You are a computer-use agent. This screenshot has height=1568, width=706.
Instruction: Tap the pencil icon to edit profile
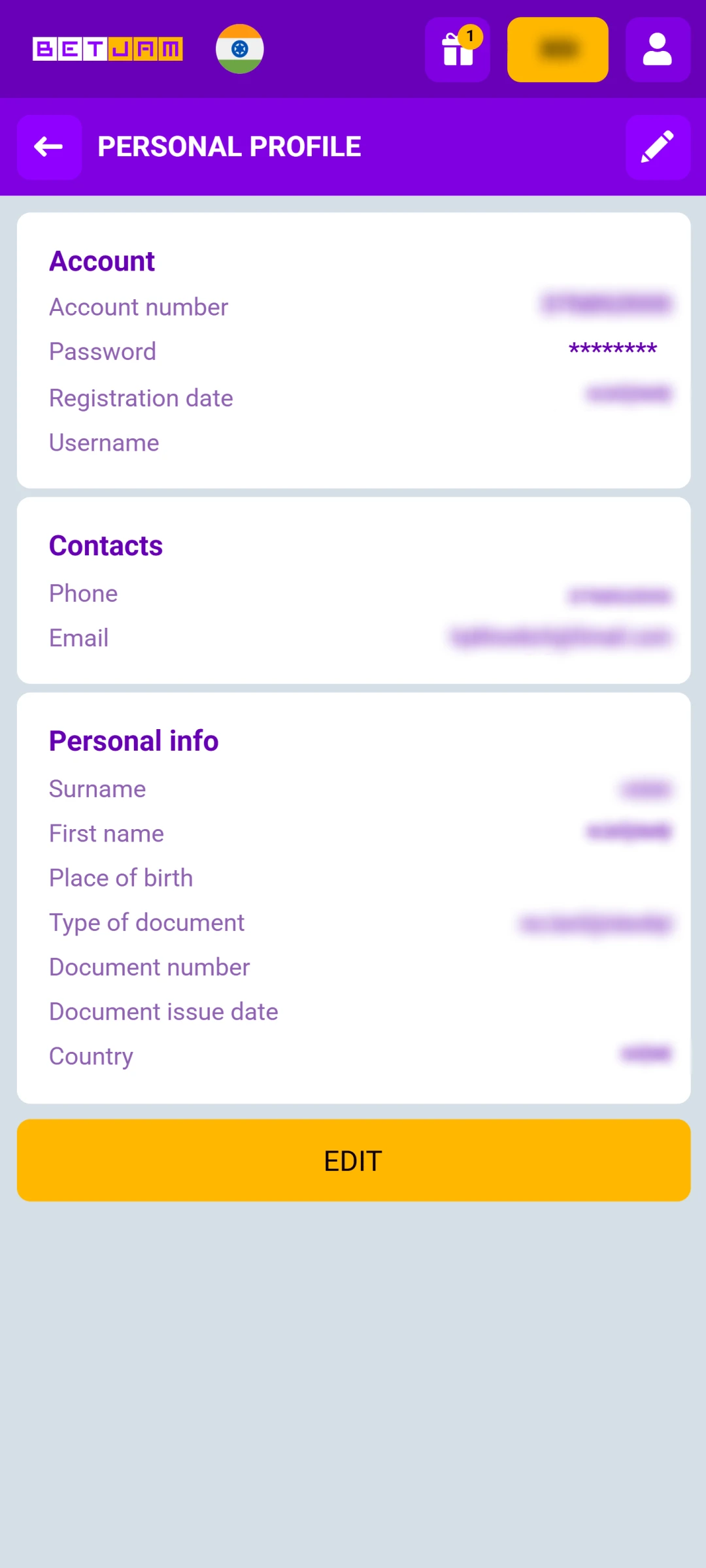[x=658, y=146]
